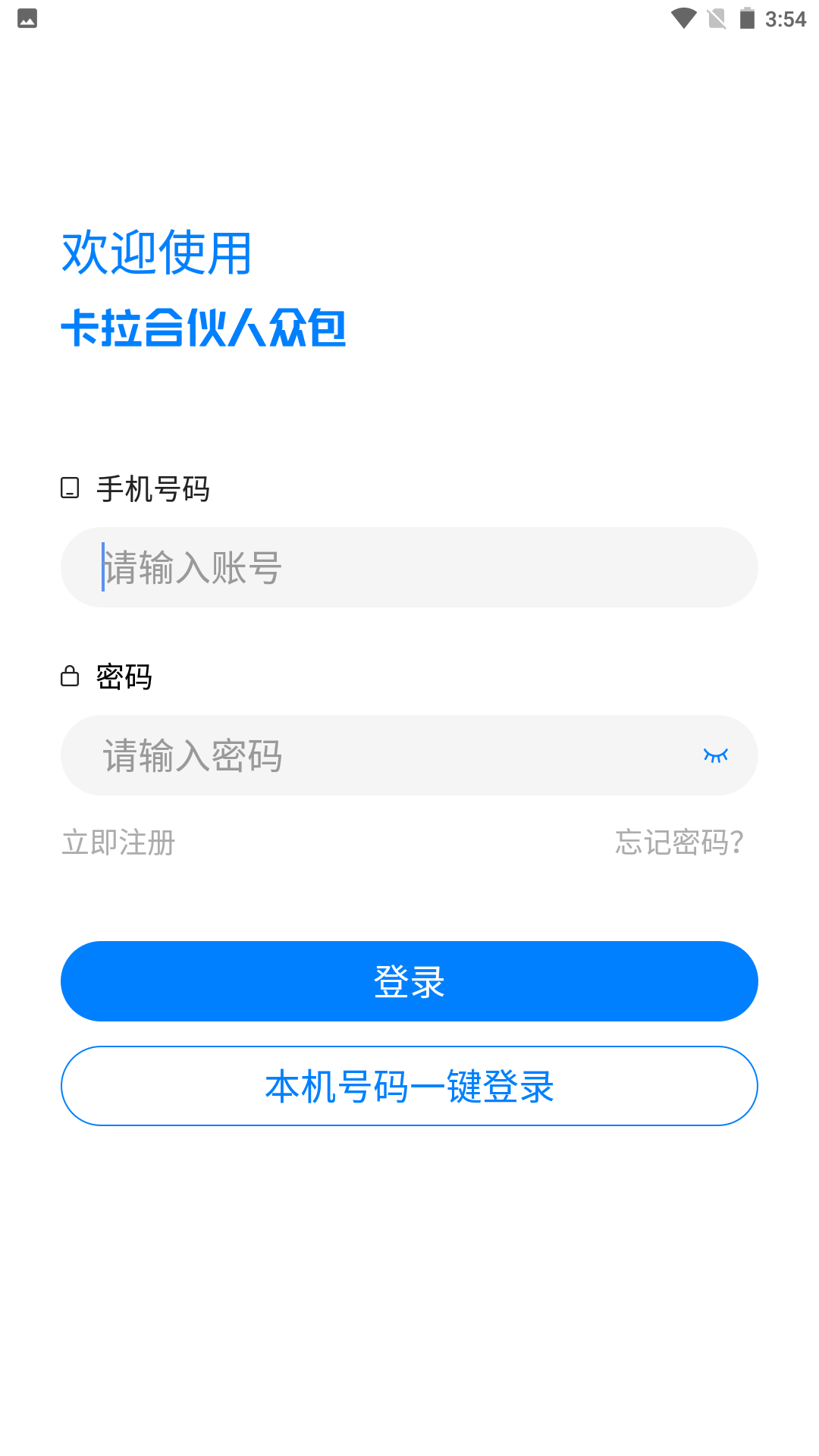This screenshot has width=819, height=1456.
Task: Place cursor in the phone number field
Action: (409, 566)
